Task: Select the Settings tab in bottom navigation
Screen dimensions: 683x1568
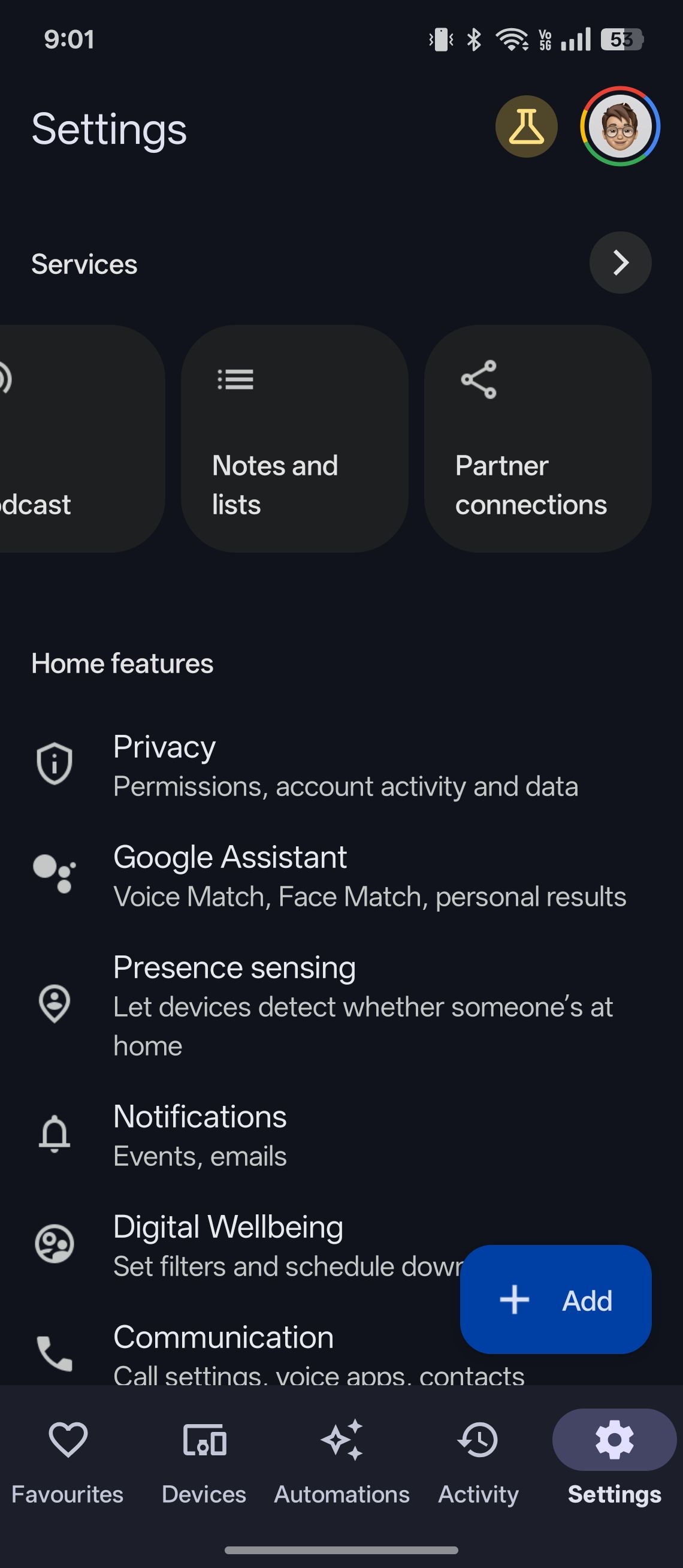Action: click(613, 1461)
